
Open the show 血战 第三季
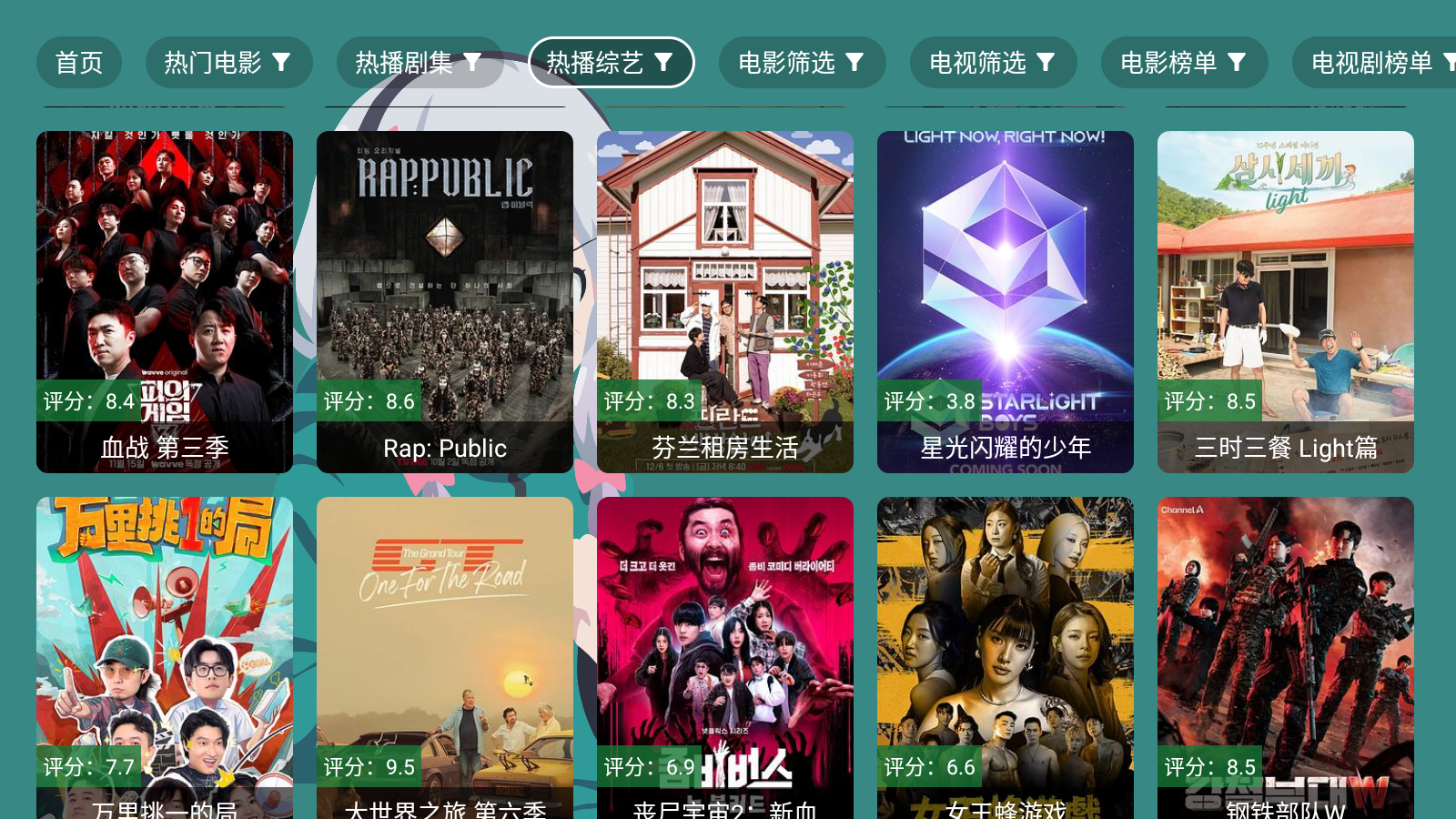pos(165,301)
